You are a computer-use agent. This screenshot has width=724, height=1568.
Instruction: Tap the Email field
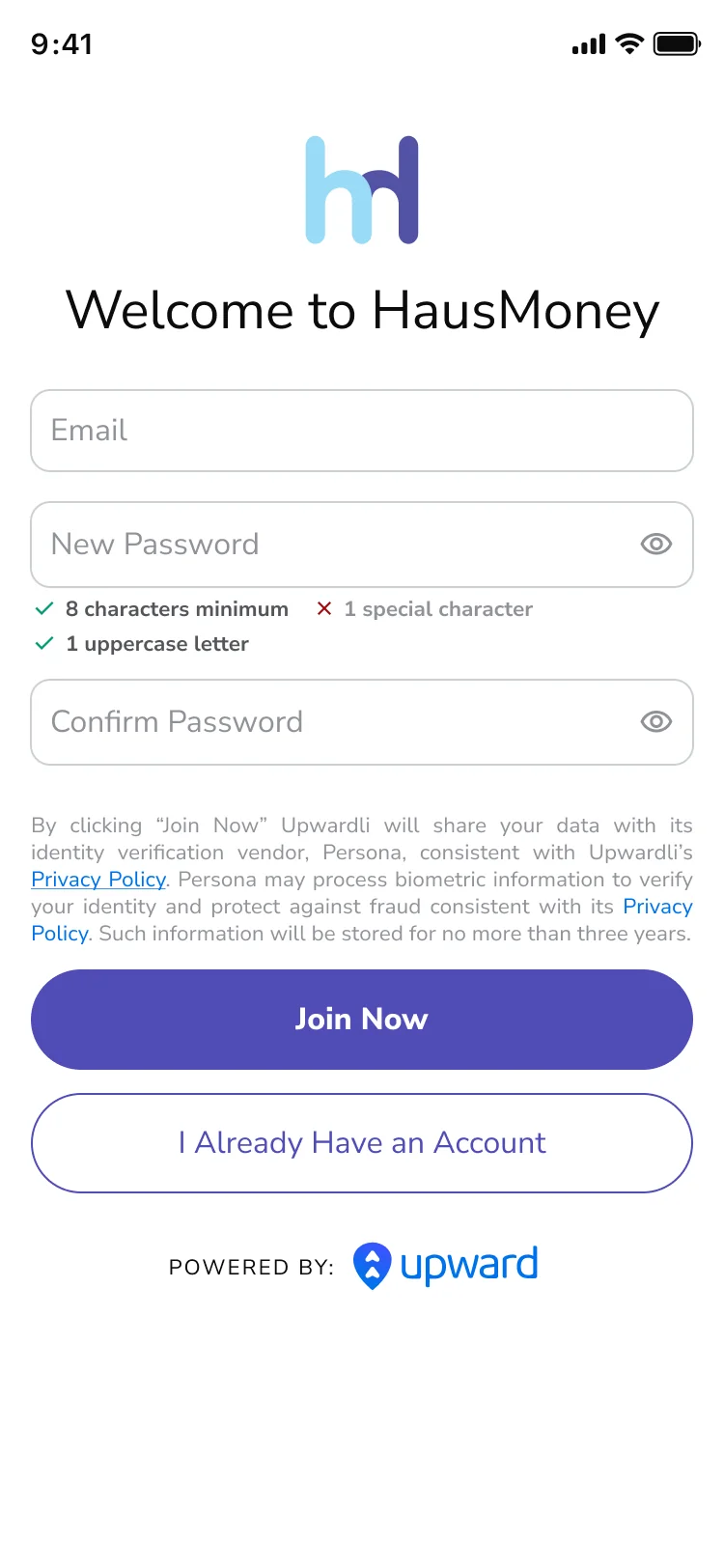coord(362,431)
